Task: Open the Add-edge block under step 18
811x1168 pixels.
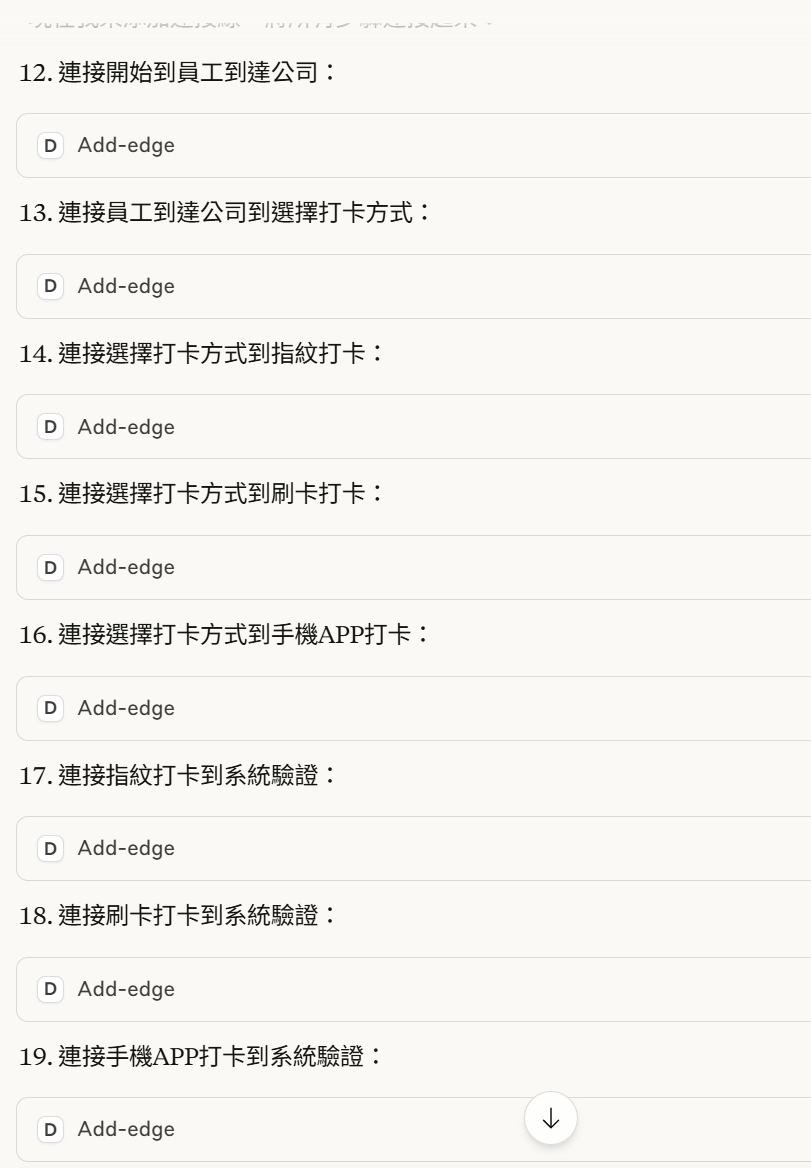Action: (x=414, y=989)
